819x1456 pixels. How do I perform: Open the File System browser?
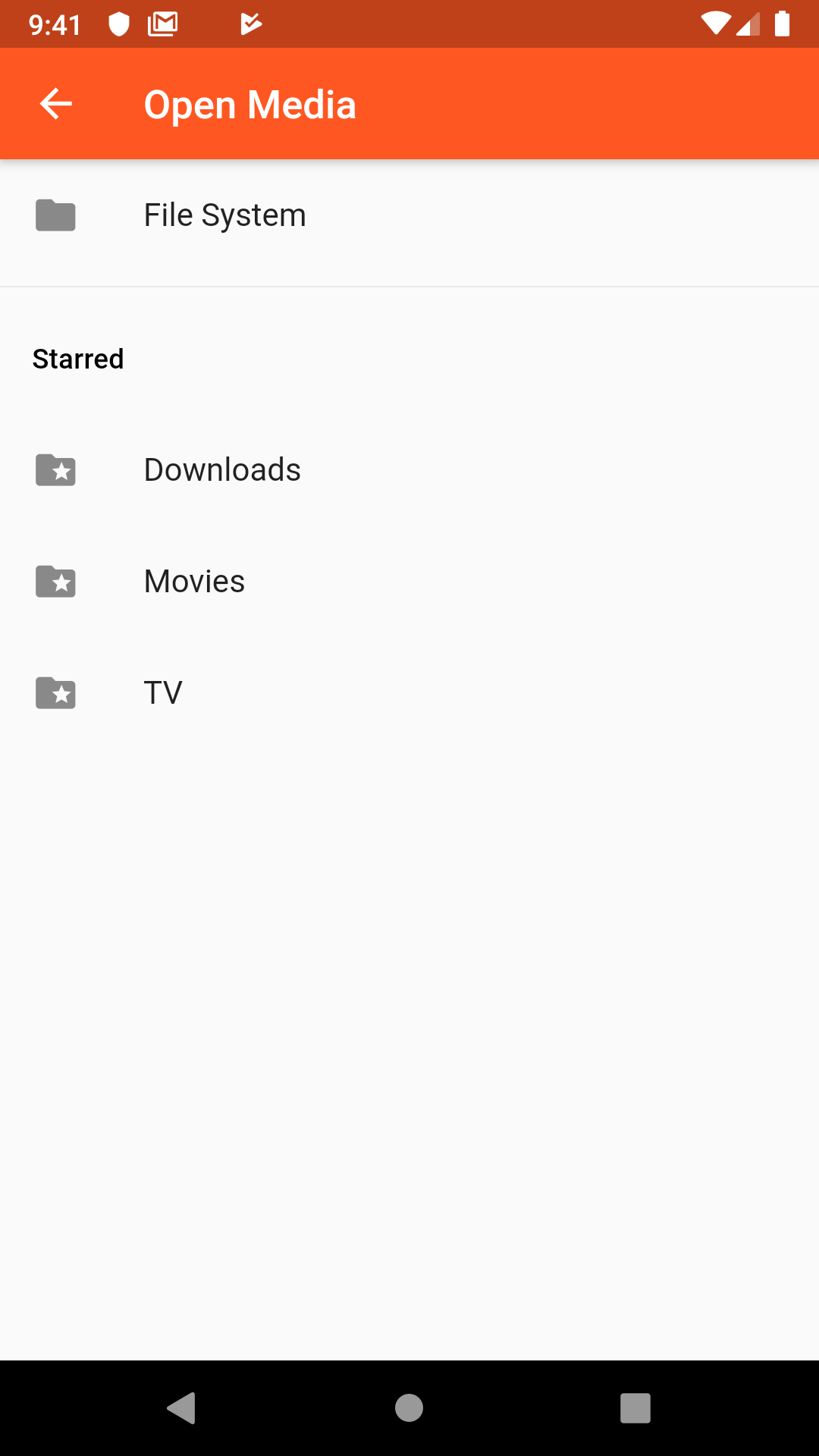click(409, 215)
